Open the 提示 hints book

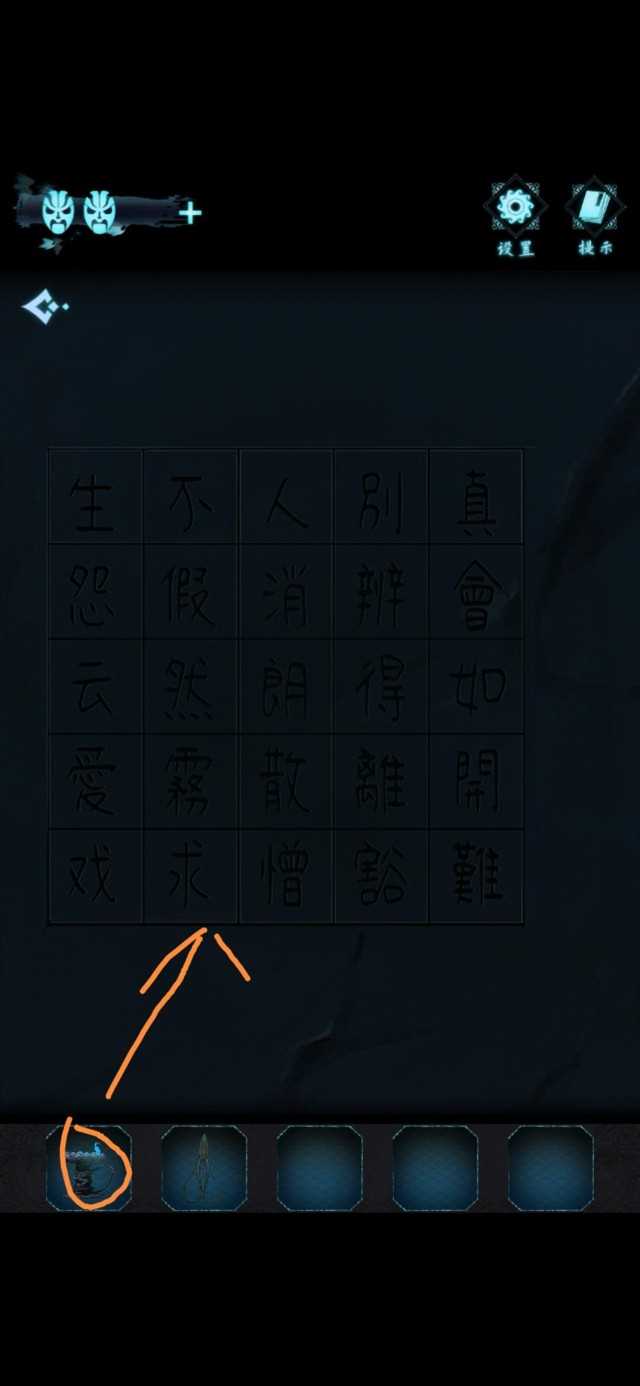(594, 208)
